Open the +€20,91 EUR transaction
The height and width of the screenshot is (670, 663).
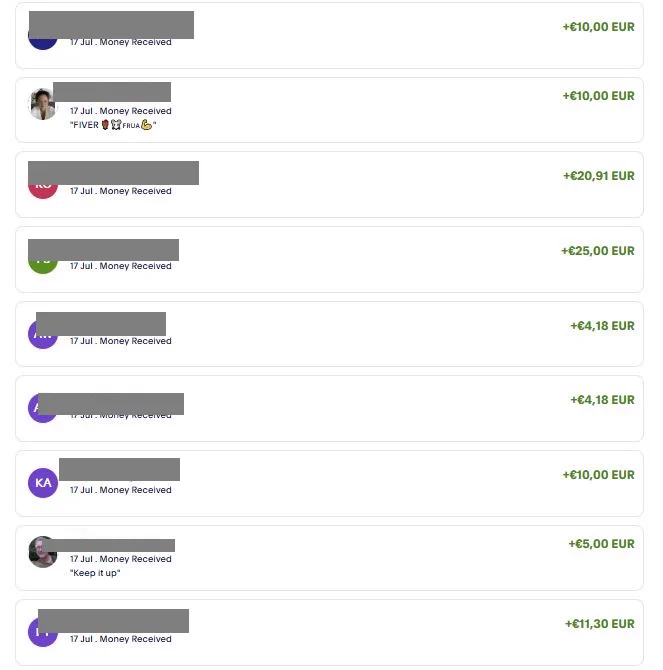(x=329, y=185)
